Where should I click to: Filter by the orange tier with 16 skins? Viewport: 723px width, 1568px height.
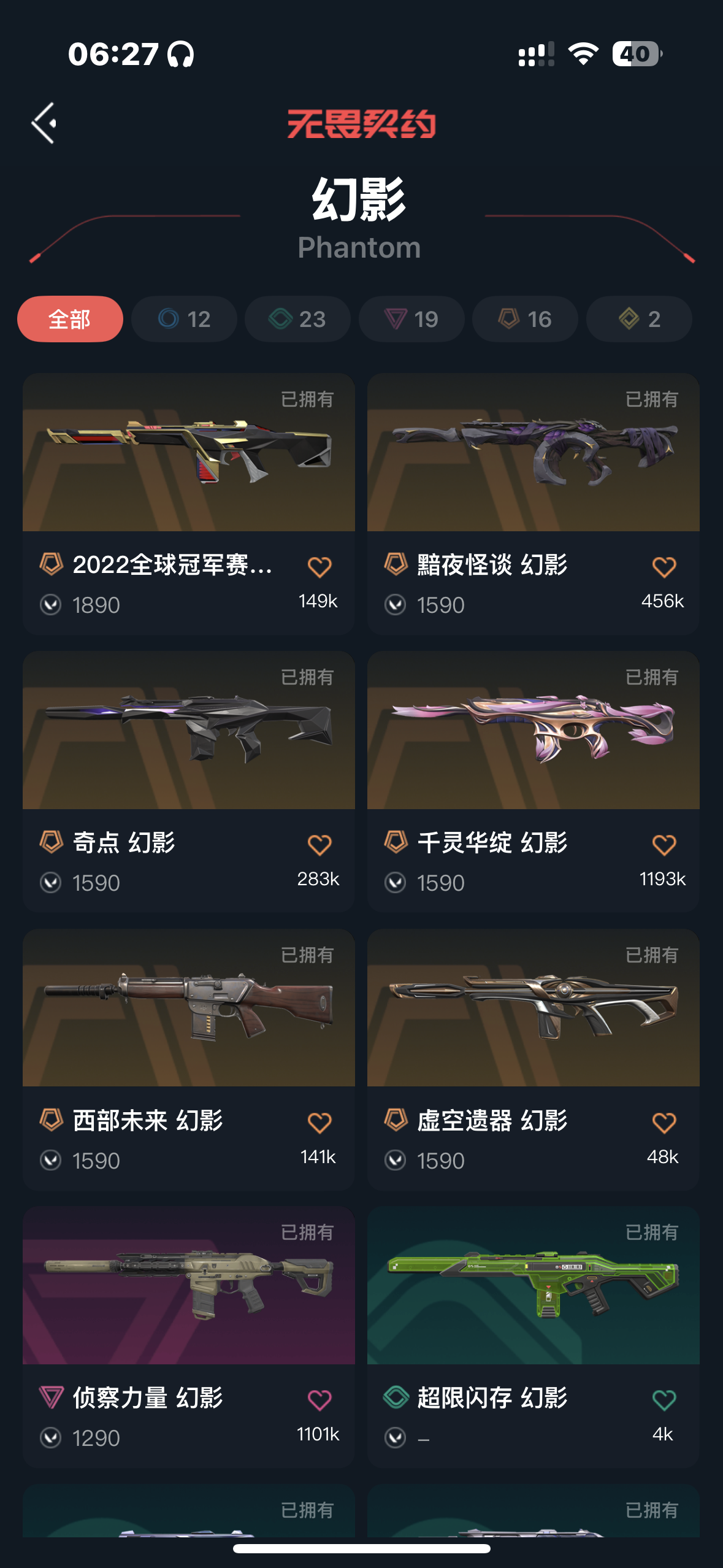click(x=525, y=319)
